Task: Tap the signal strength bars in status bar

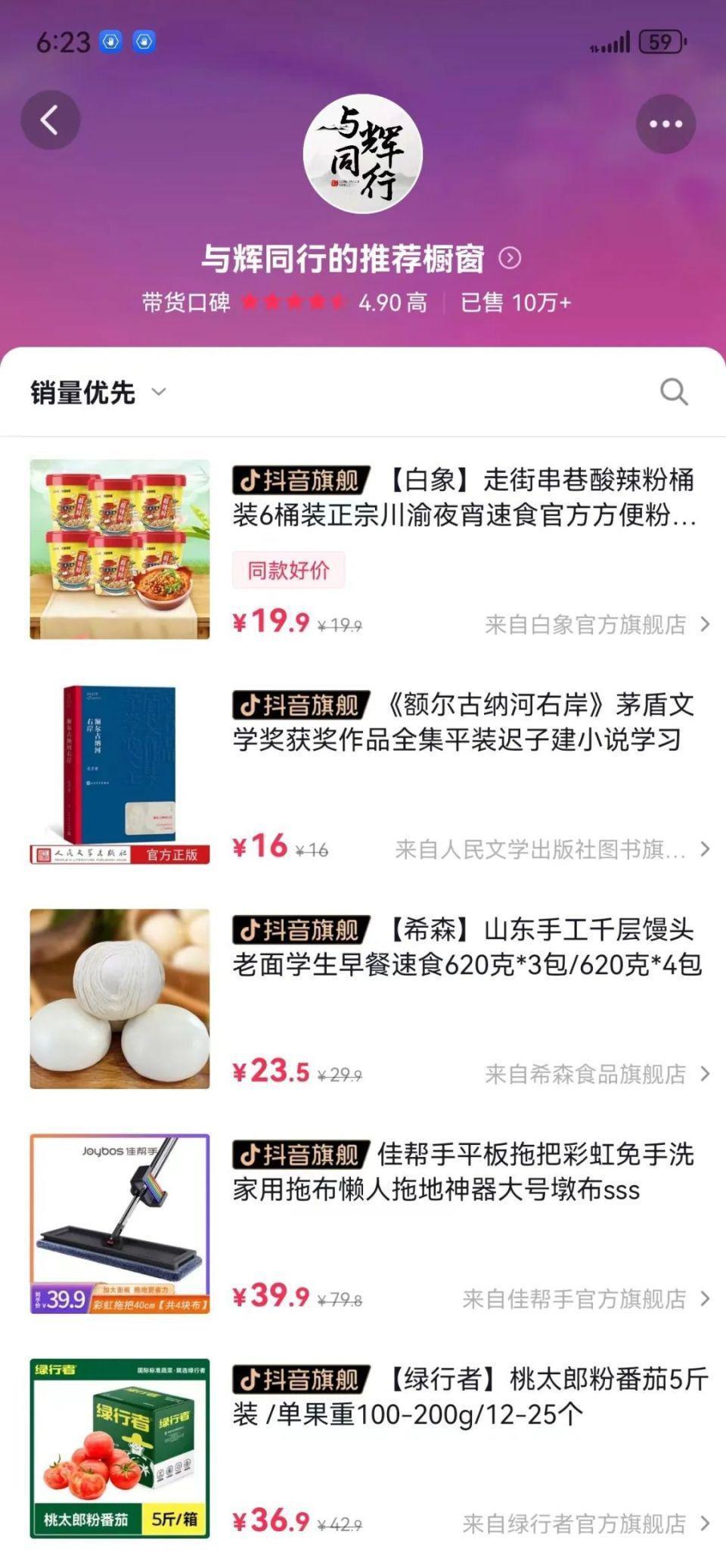Action: coord(616,42)
